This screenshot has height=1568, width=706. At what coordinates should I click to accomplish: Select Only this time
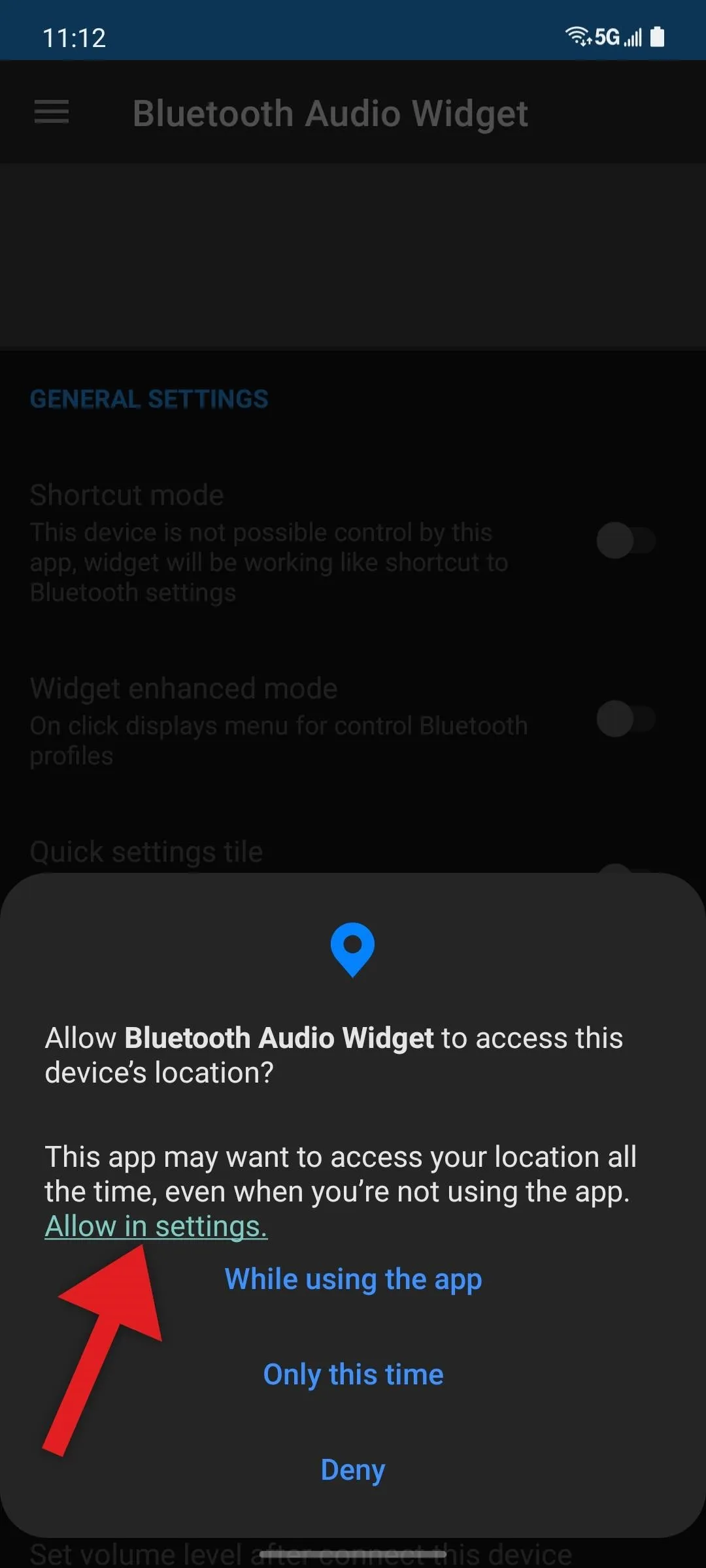(x=353, y=1375)
